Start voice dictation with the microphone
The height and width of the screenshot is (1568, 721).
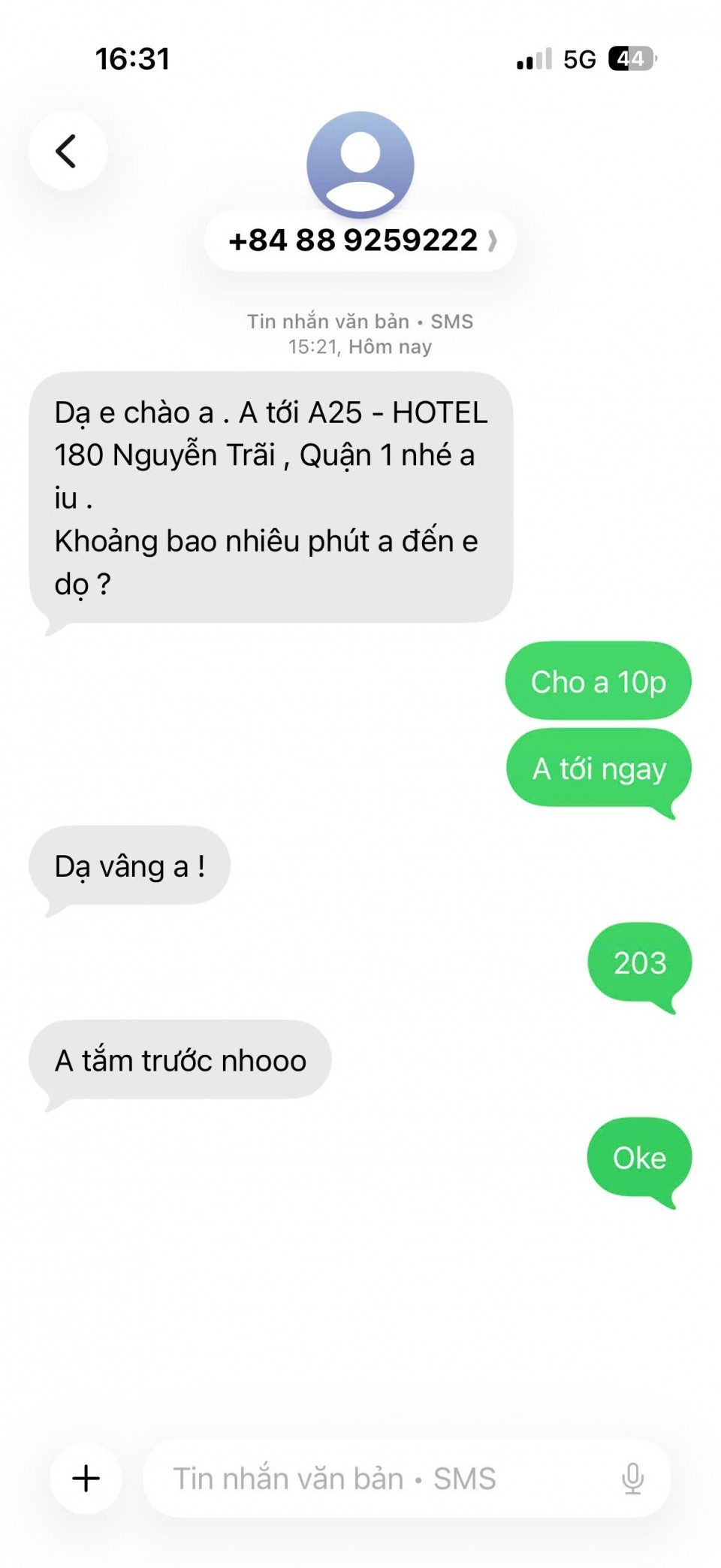point(632,1478)
